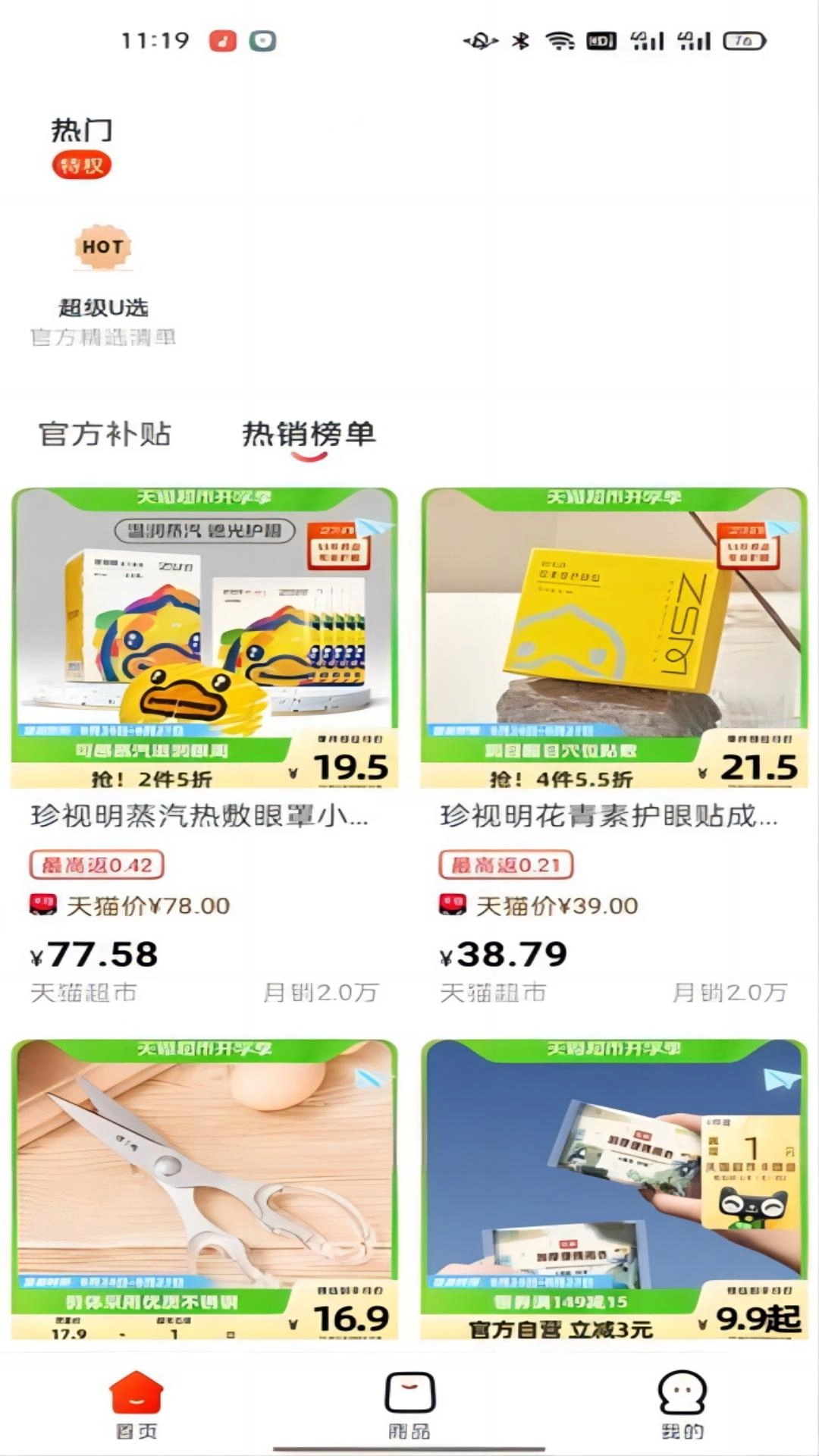Open the 我的 profile tab
Image resolution: width=819 pixels, height=1456 pixels.
pyautogui.click(x=682, y=1404)
